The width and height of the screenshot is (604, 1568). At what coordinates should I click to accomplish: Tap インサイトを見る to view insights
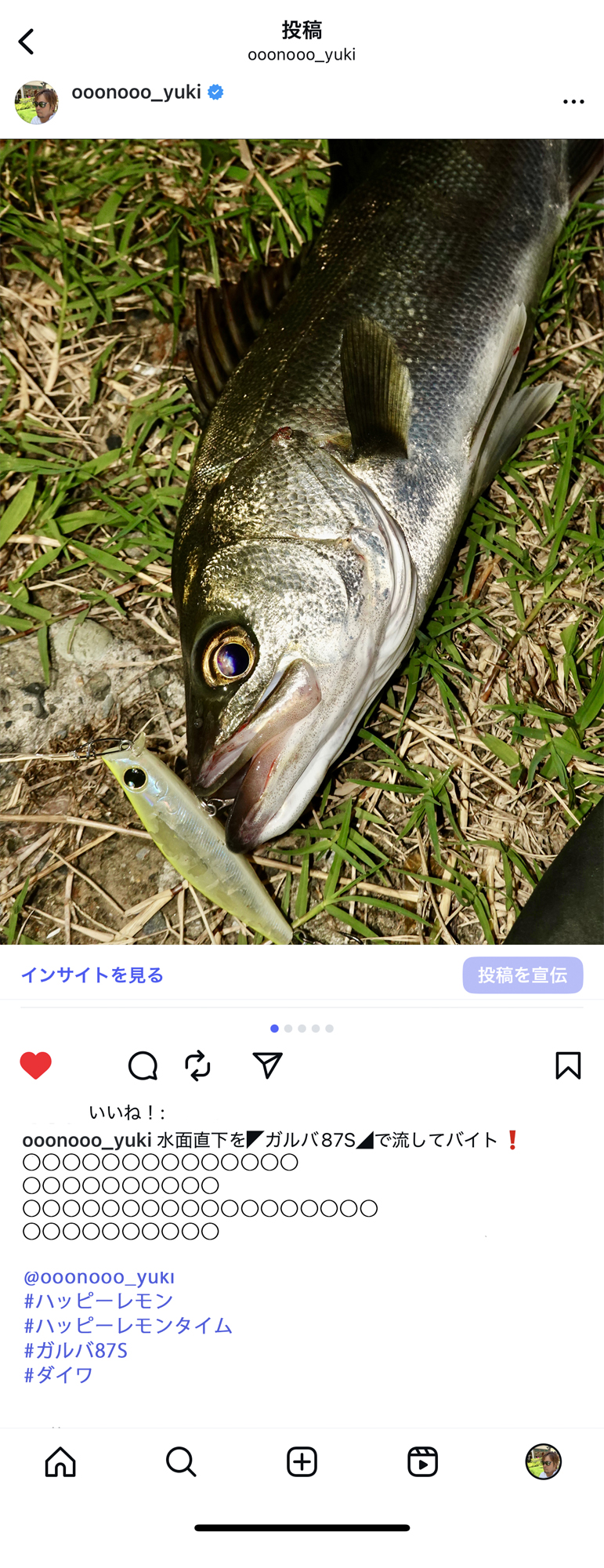[x=92, y=975]
